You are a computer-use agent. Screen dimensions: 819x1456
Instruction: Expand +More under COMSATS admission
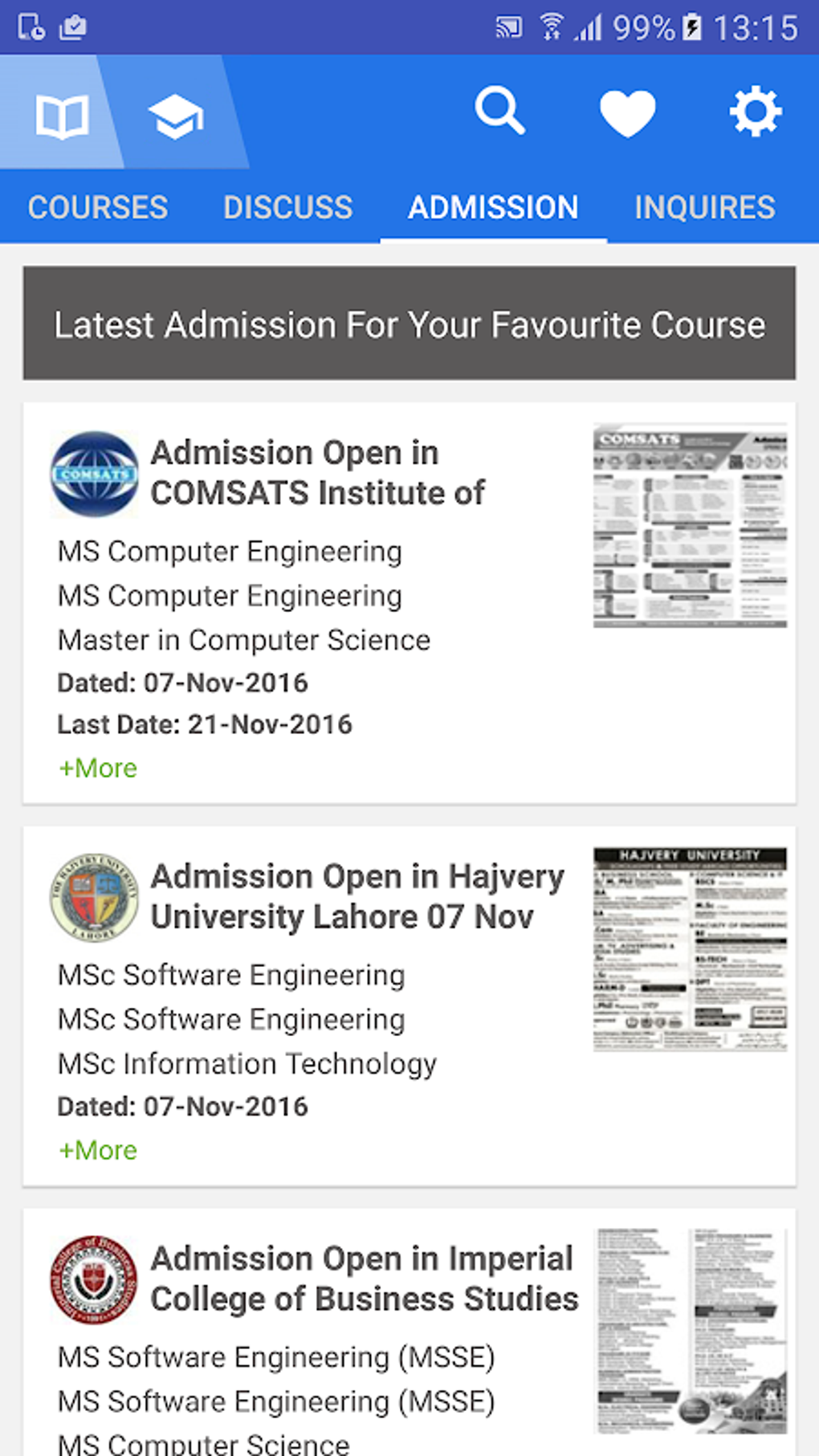click(98, 769)
